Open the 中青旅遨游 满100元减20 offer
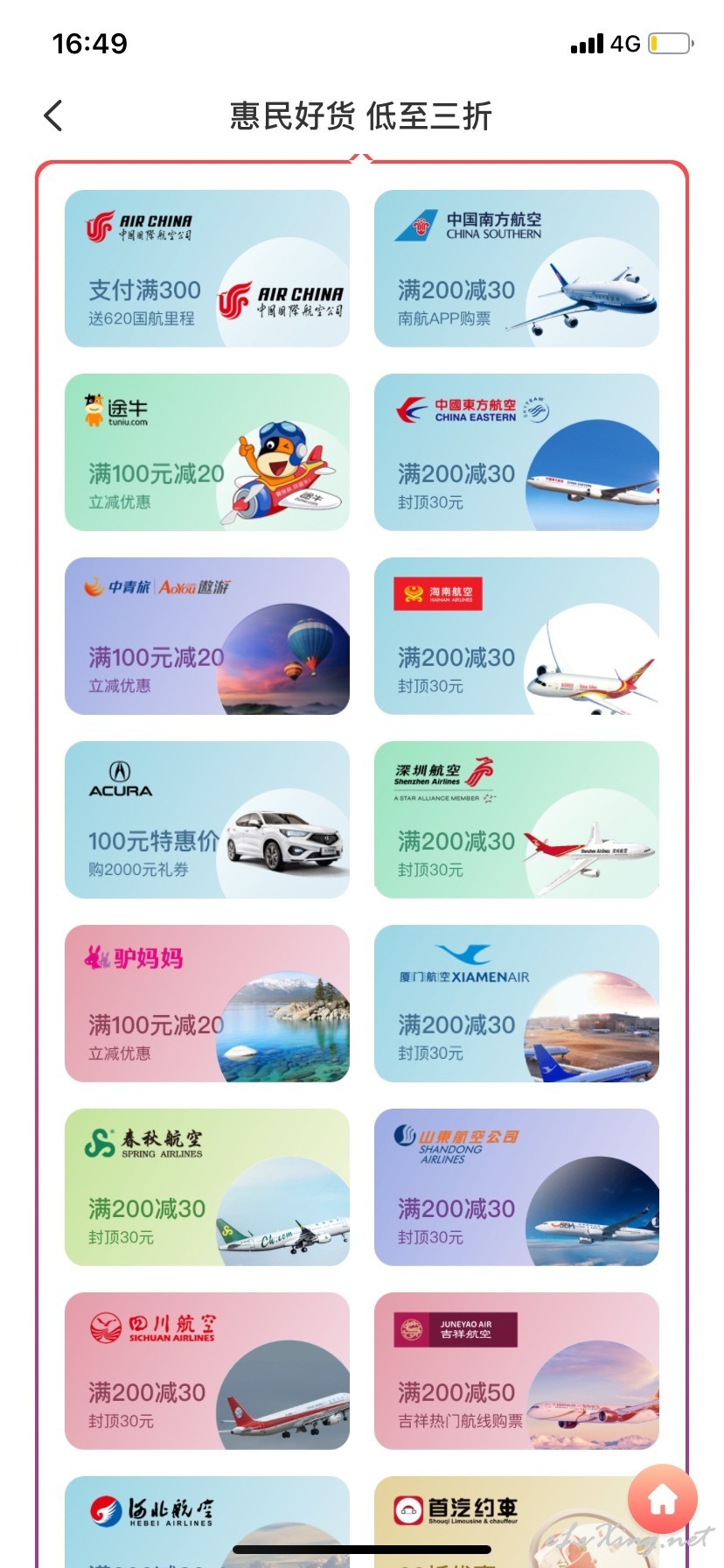Viewport: 724px width, 1568px height. click(207, 636)
